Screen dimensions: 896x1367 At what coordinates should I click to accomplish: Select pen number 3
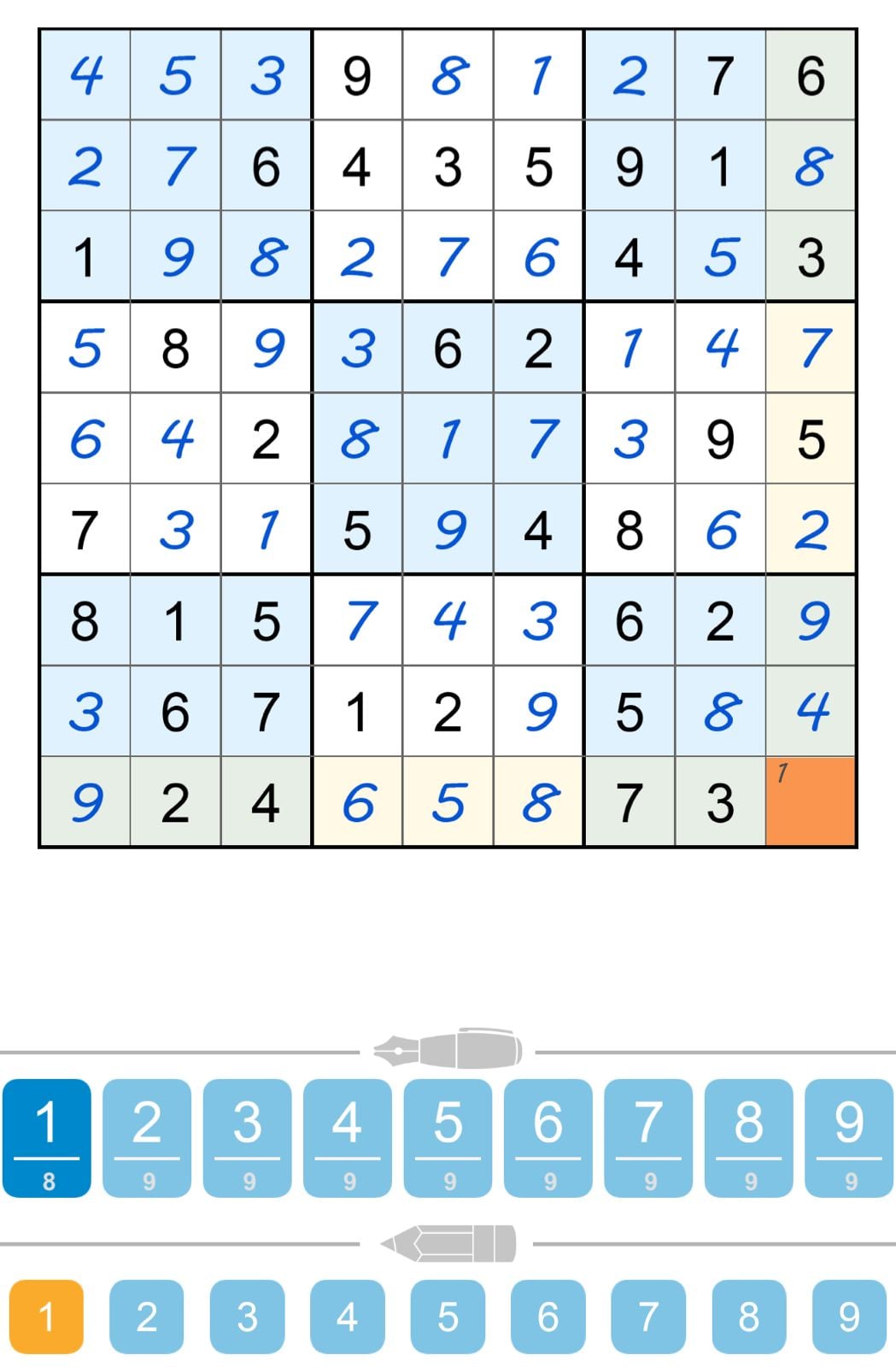coord(248,1137)
